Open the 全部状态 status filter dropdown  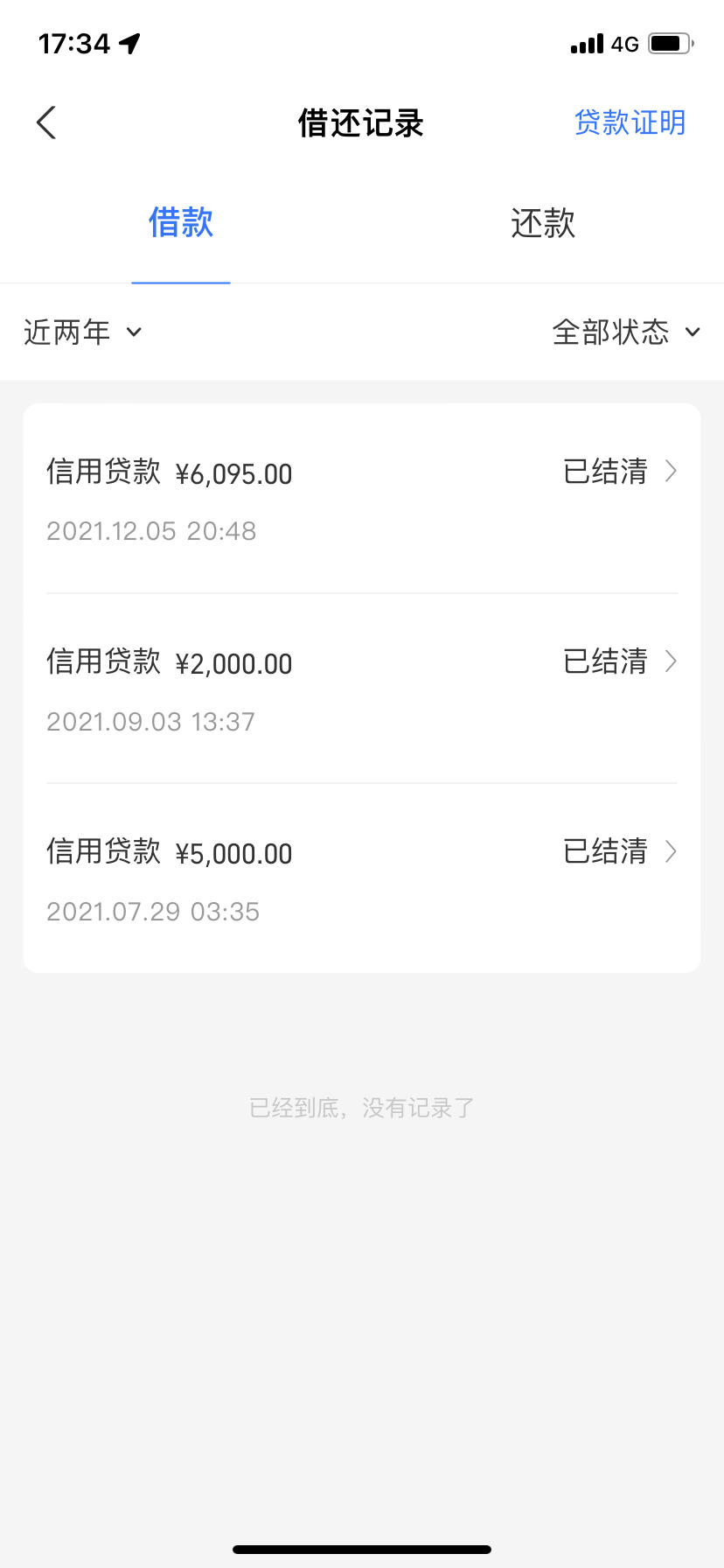(x=626, y=332)
